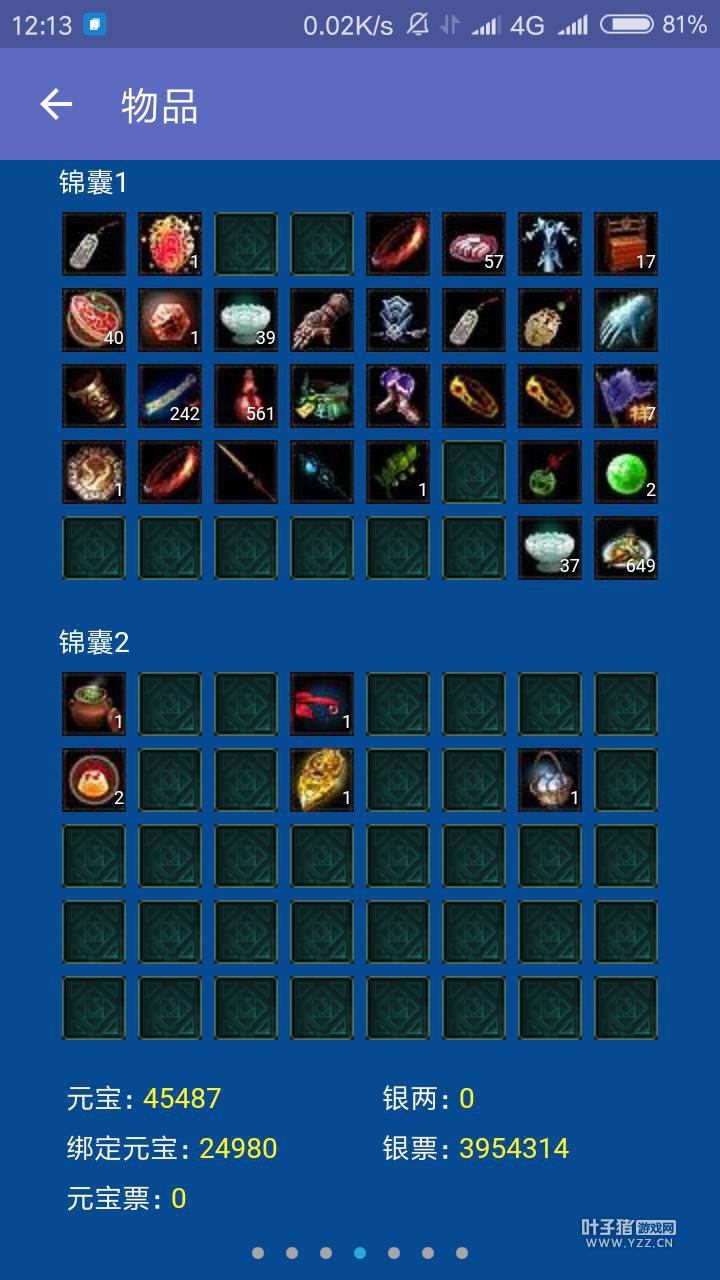The height and width of the screenshot is (1280, 720).
Task: Tap the white bowl item counted 39
Action: (x=246, y=319)
